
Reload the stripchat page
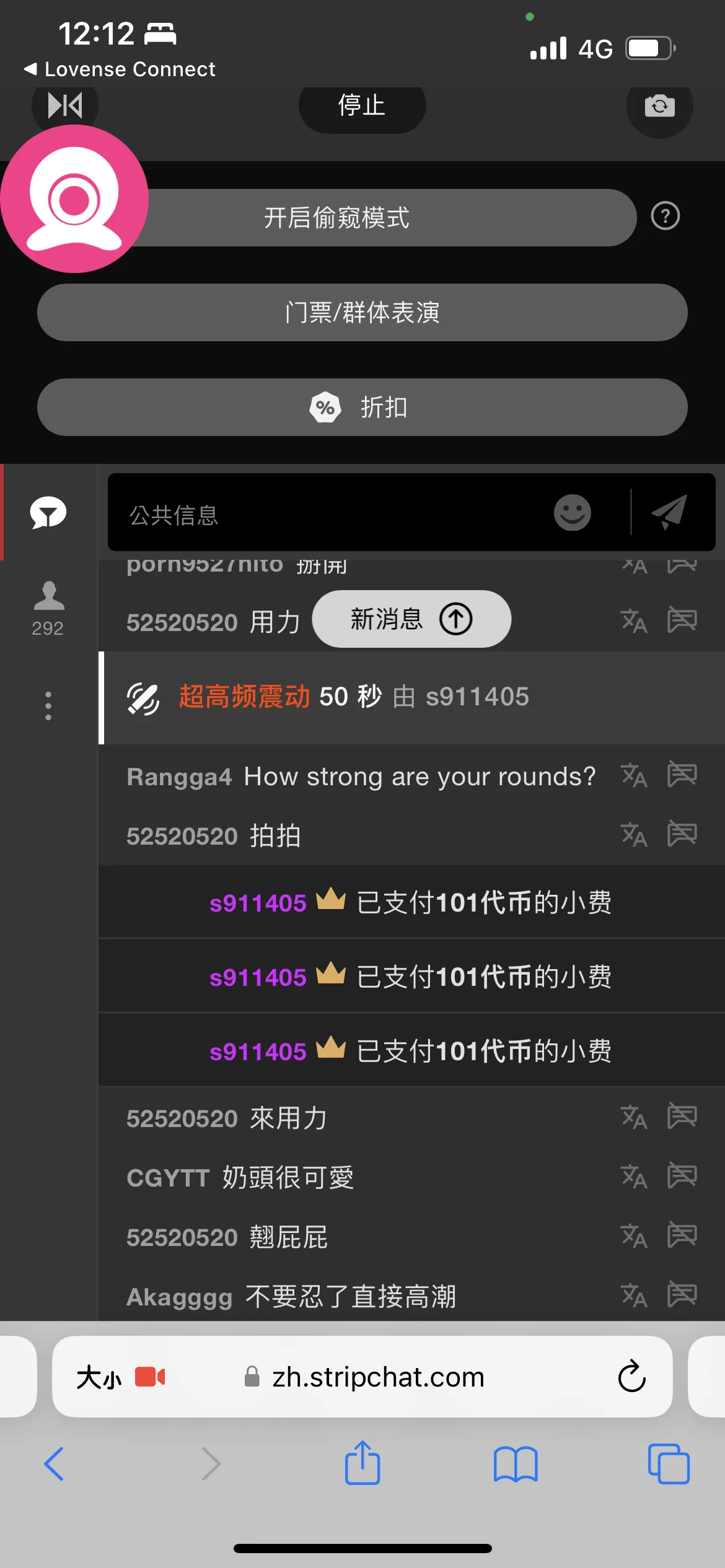tap(631, 1377)
